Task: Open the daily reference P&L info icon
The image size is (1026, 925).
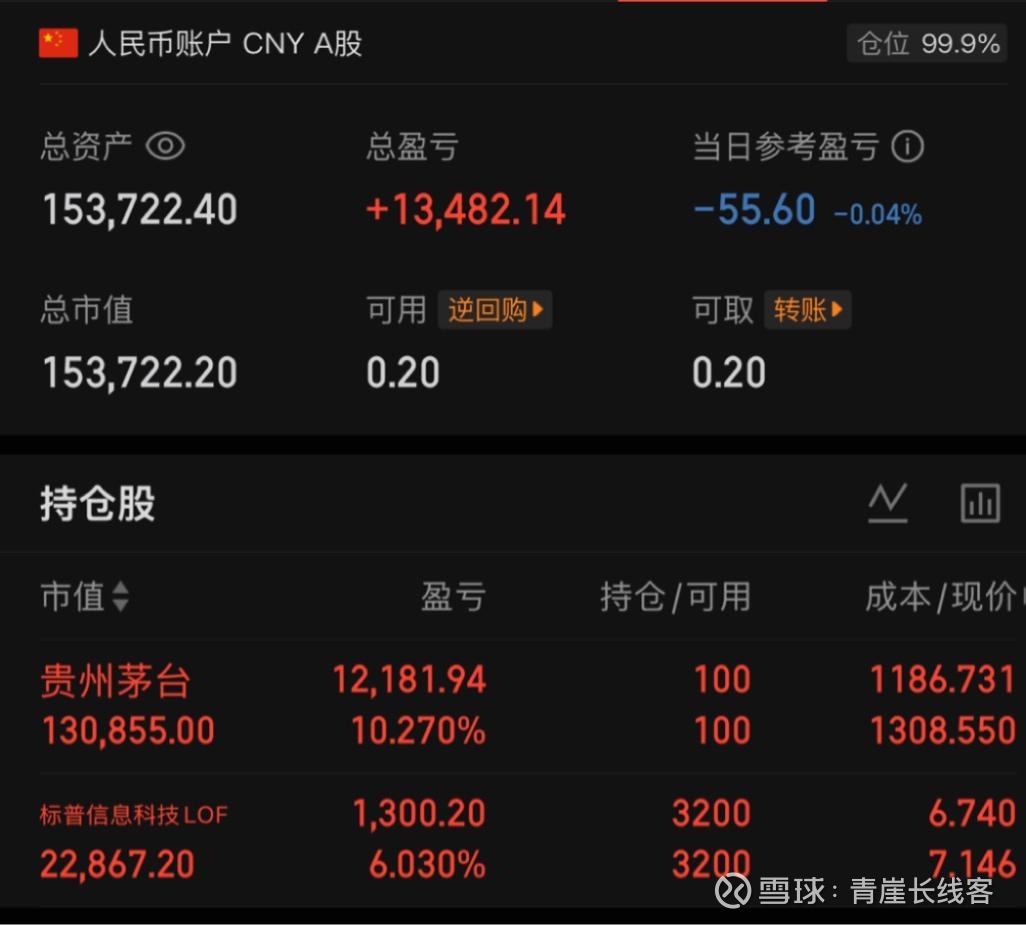Action: click(908, 146)
